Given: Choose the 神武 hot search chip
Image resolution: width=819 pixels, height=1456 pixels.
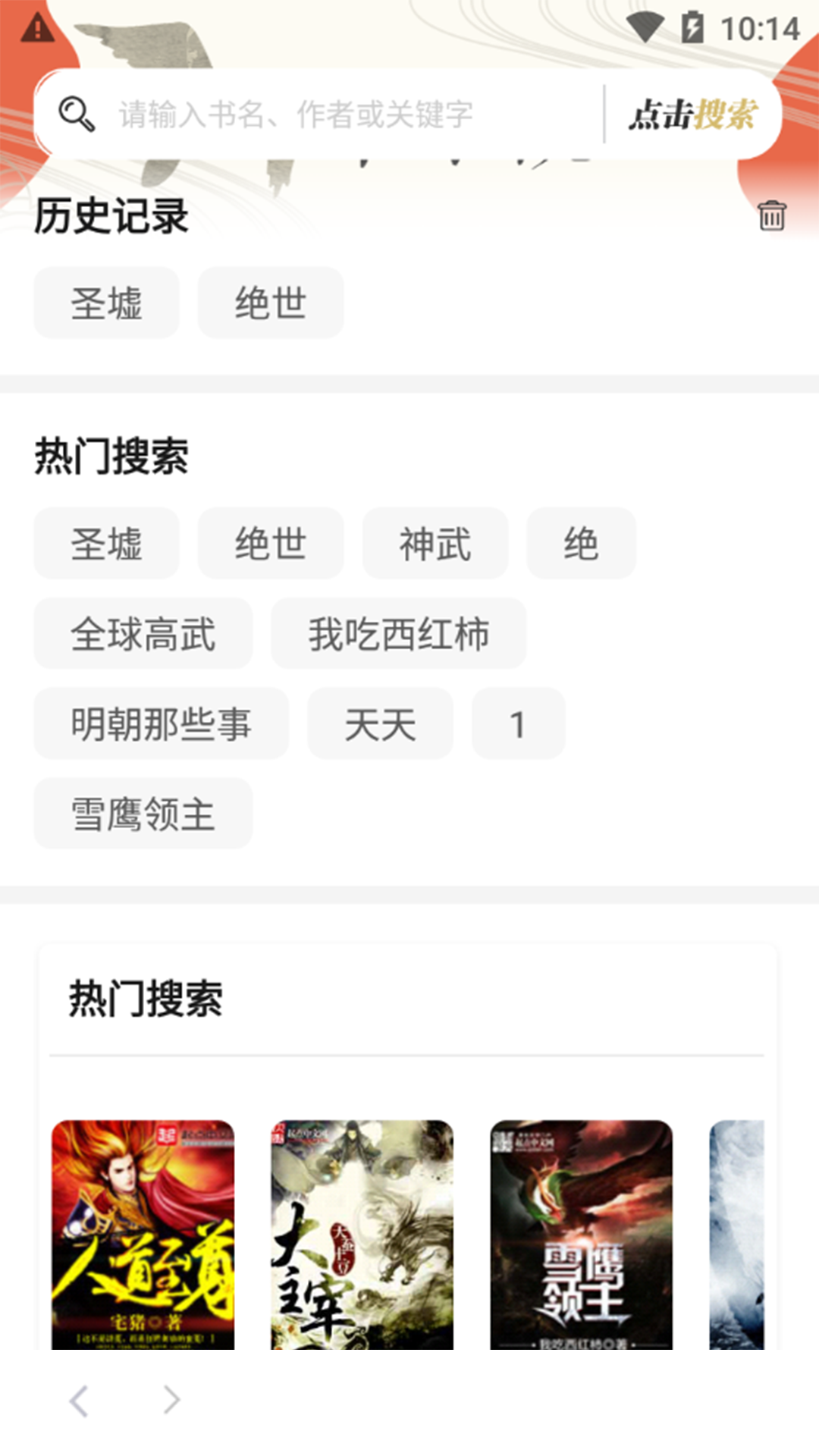Looking at the screenshot, I should click(x=435, y=544).
